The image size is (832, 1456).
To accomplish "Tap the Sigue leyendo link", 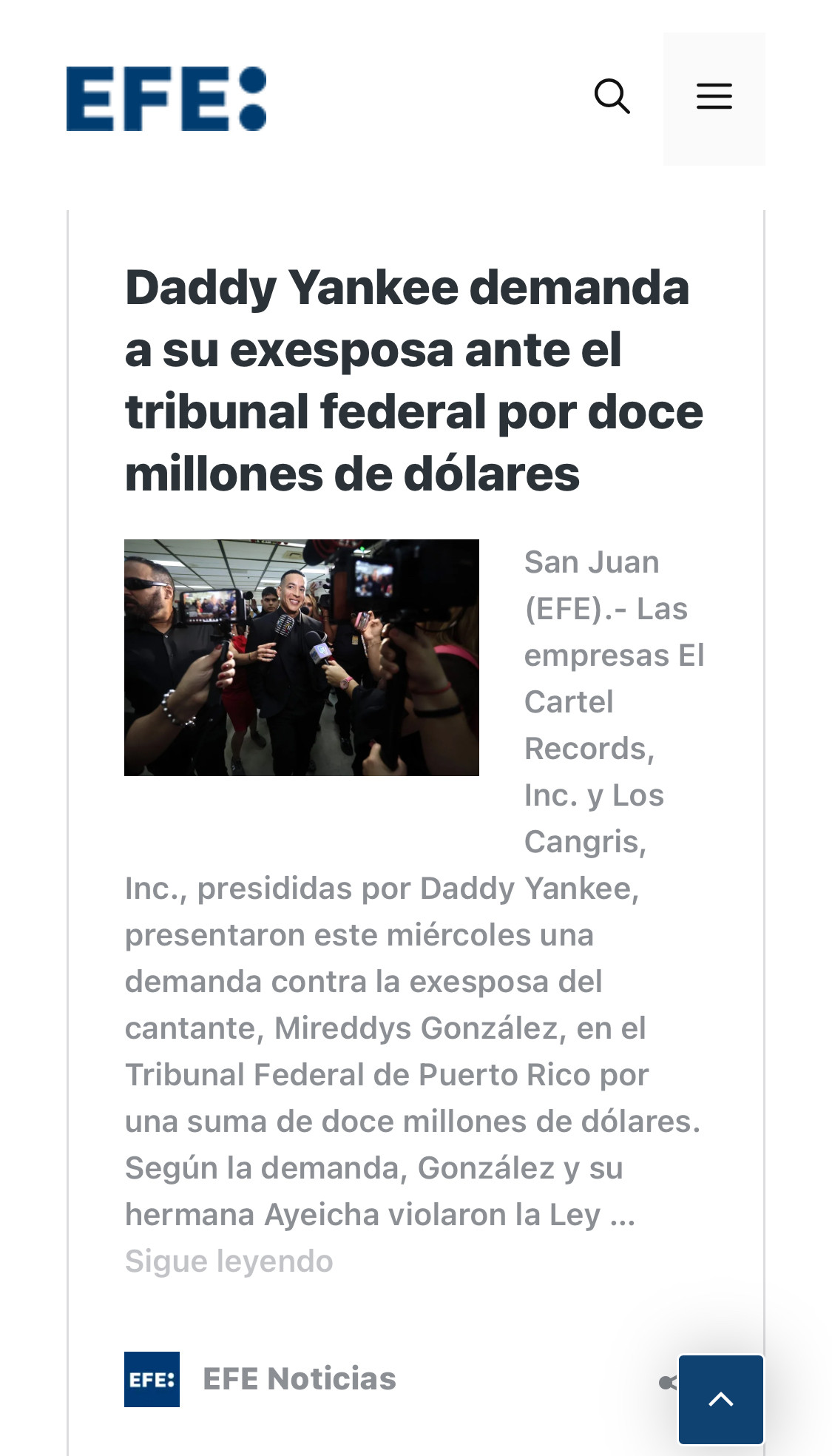I will (x=229, y=1261).
